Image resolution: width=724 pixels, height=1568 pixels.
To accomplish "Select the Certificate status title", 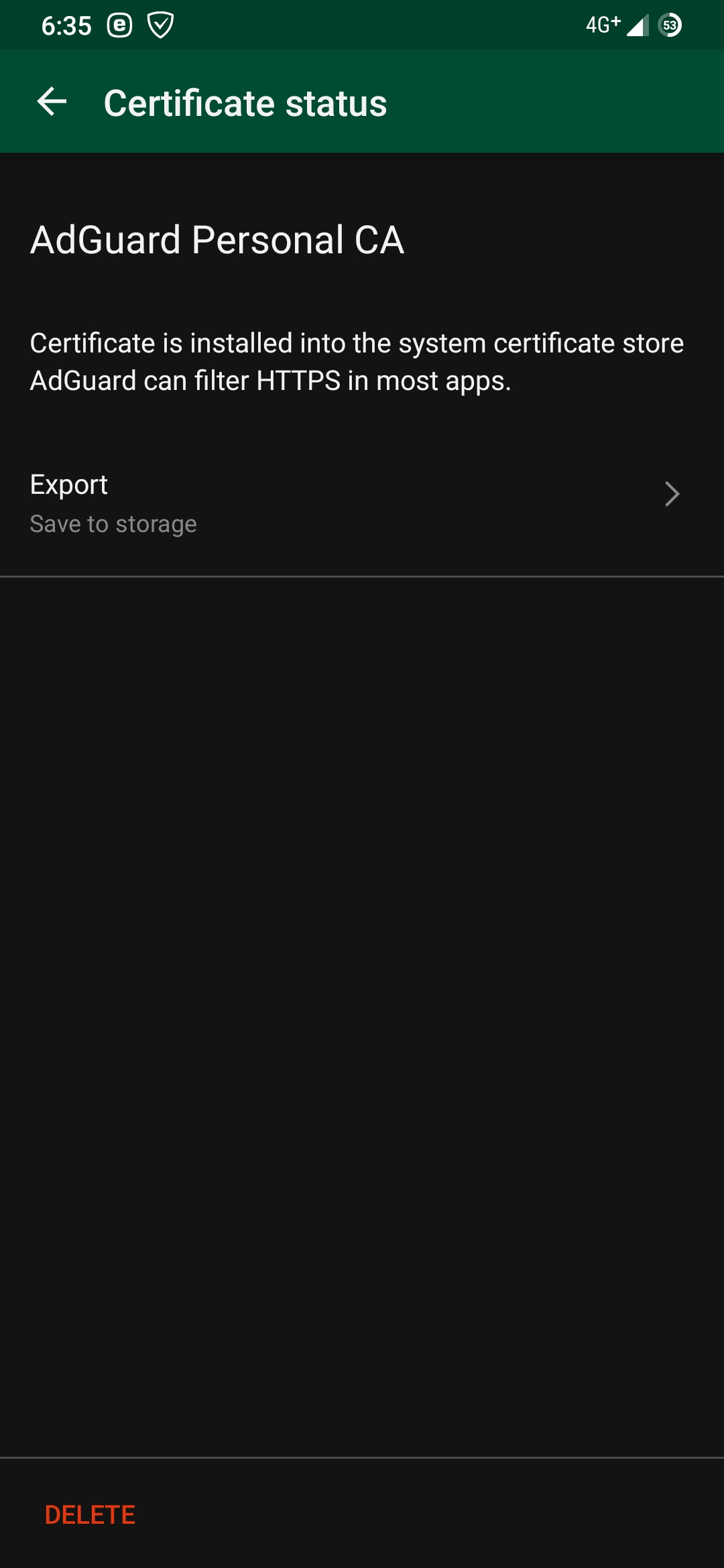I will pyautogui.click(x=244, y=102).
